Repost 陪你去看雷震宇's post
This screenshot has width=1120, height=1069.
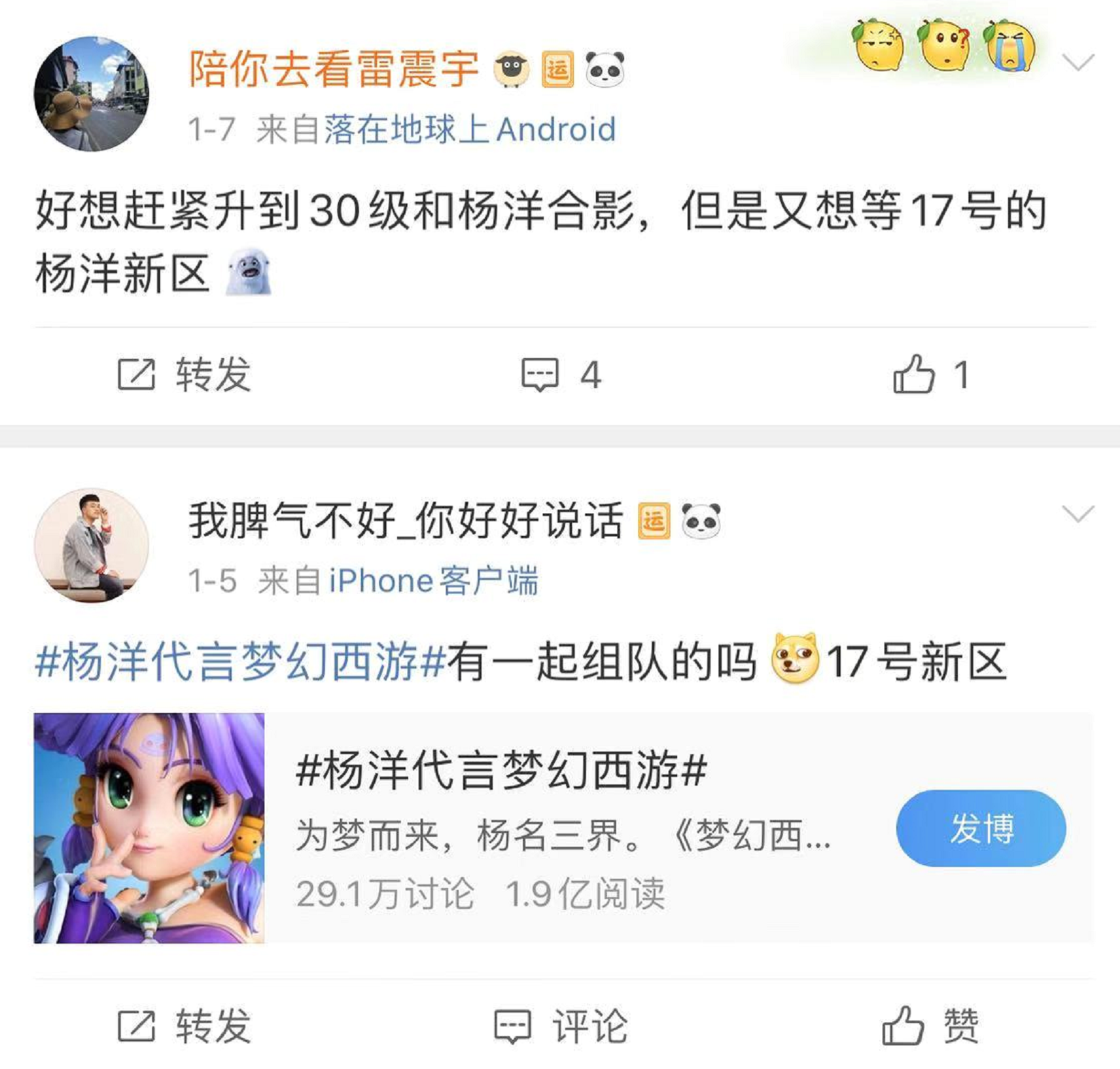(184, 374)
